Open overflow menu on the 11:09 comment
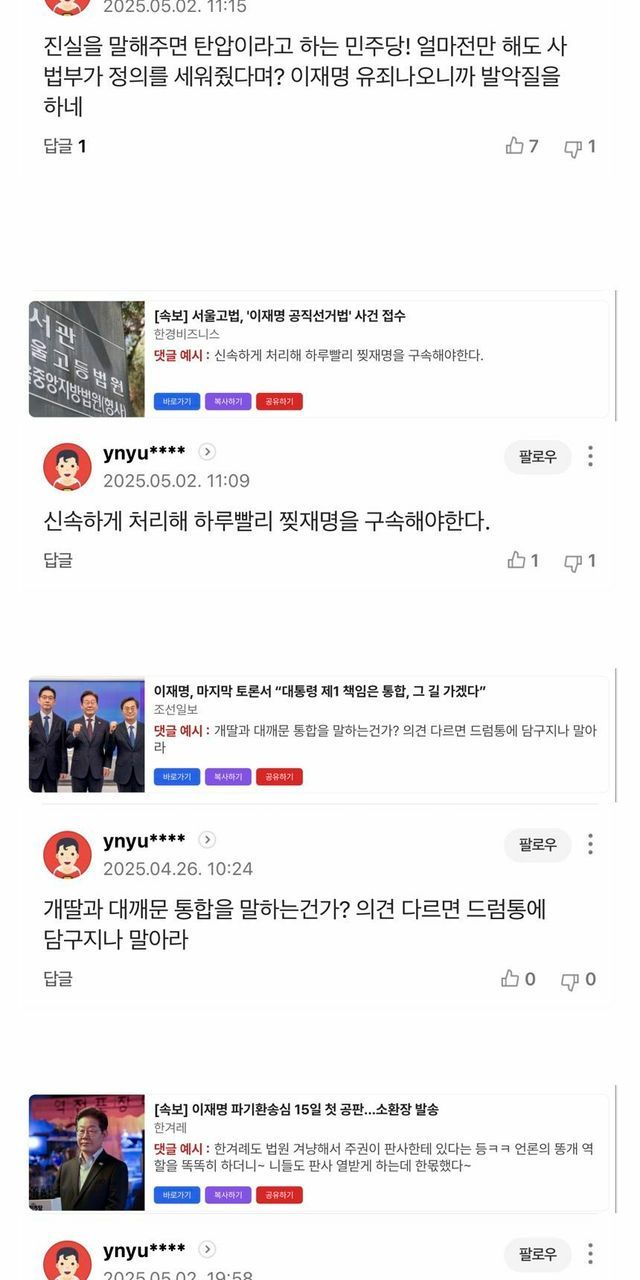The height and width of the screenshot is (1280, 640). [x=591, y=457]
